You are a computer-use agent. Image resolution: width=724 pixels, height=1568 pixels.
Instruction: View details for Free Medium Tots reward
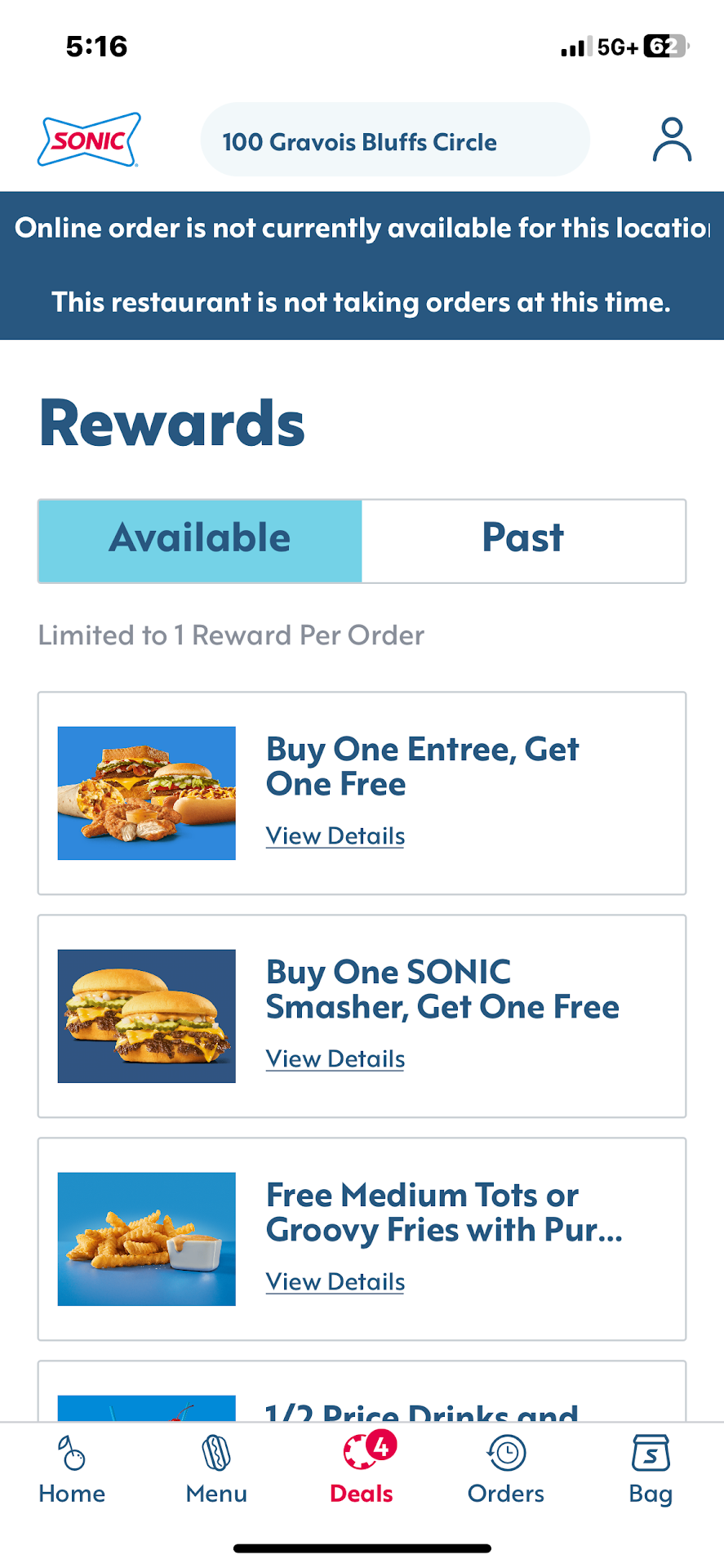335,1281
